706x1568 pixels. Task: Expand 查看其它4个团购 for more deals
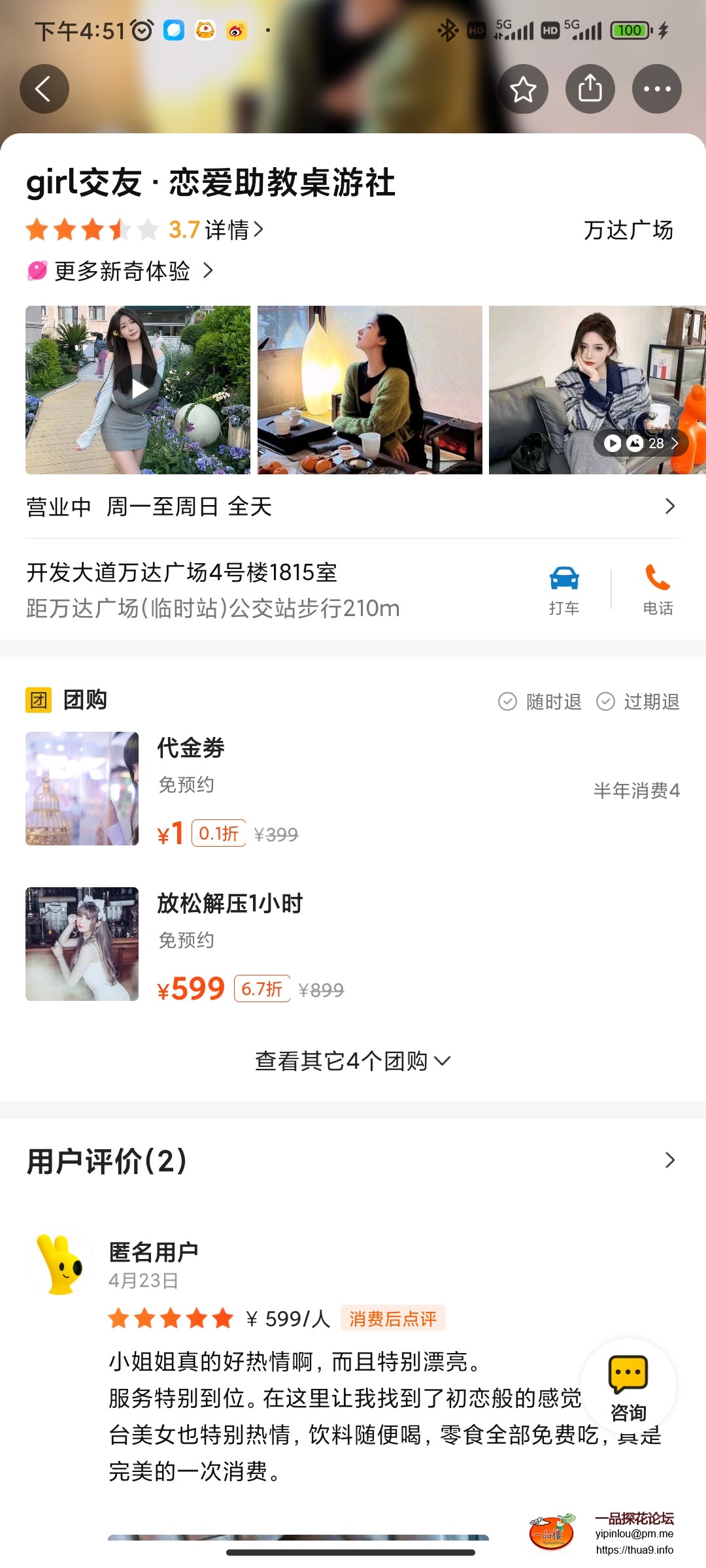pos(353,1060)
